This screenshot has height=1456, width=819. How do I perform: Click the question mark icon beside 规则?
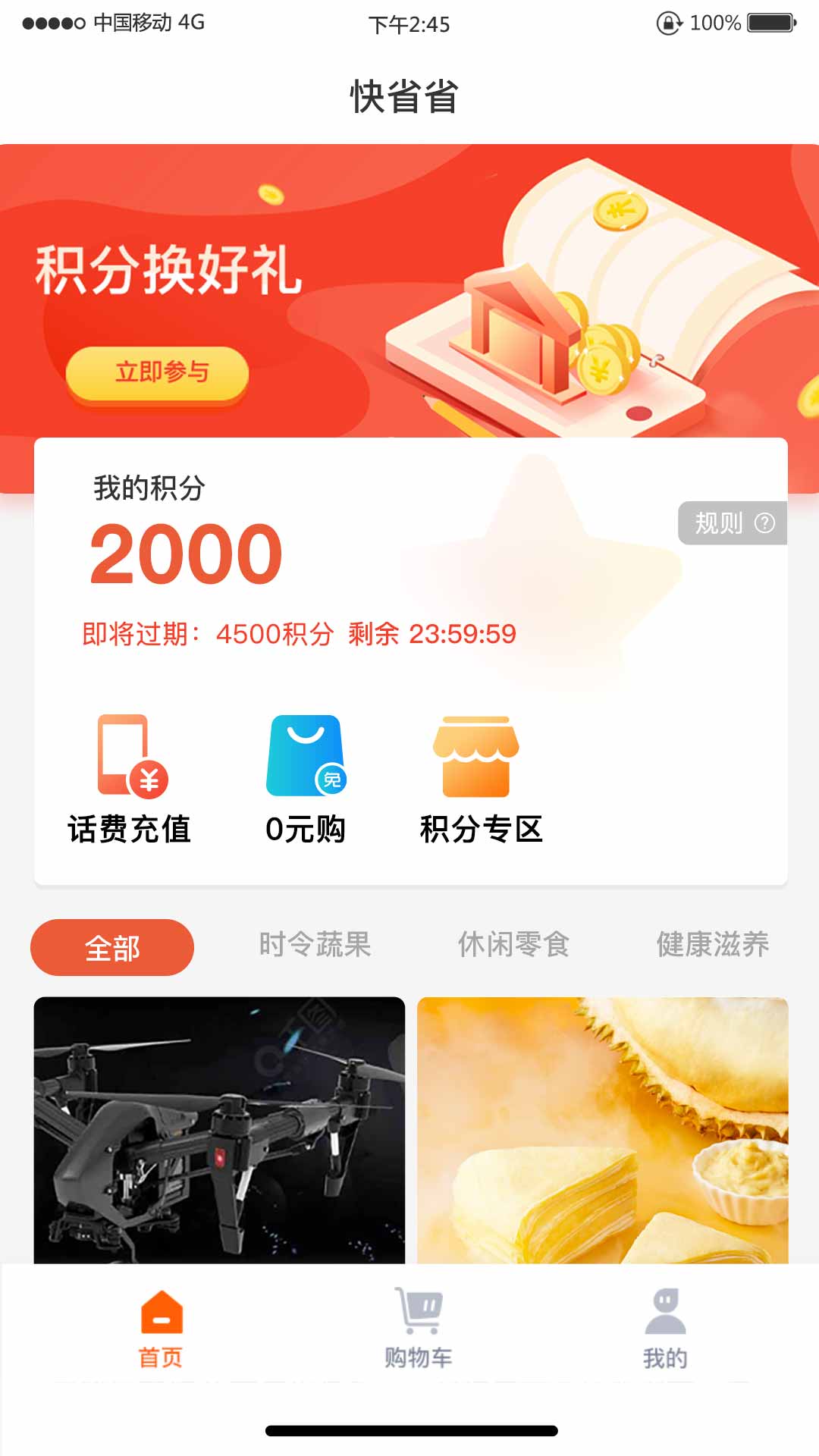(x=765, y=522)
